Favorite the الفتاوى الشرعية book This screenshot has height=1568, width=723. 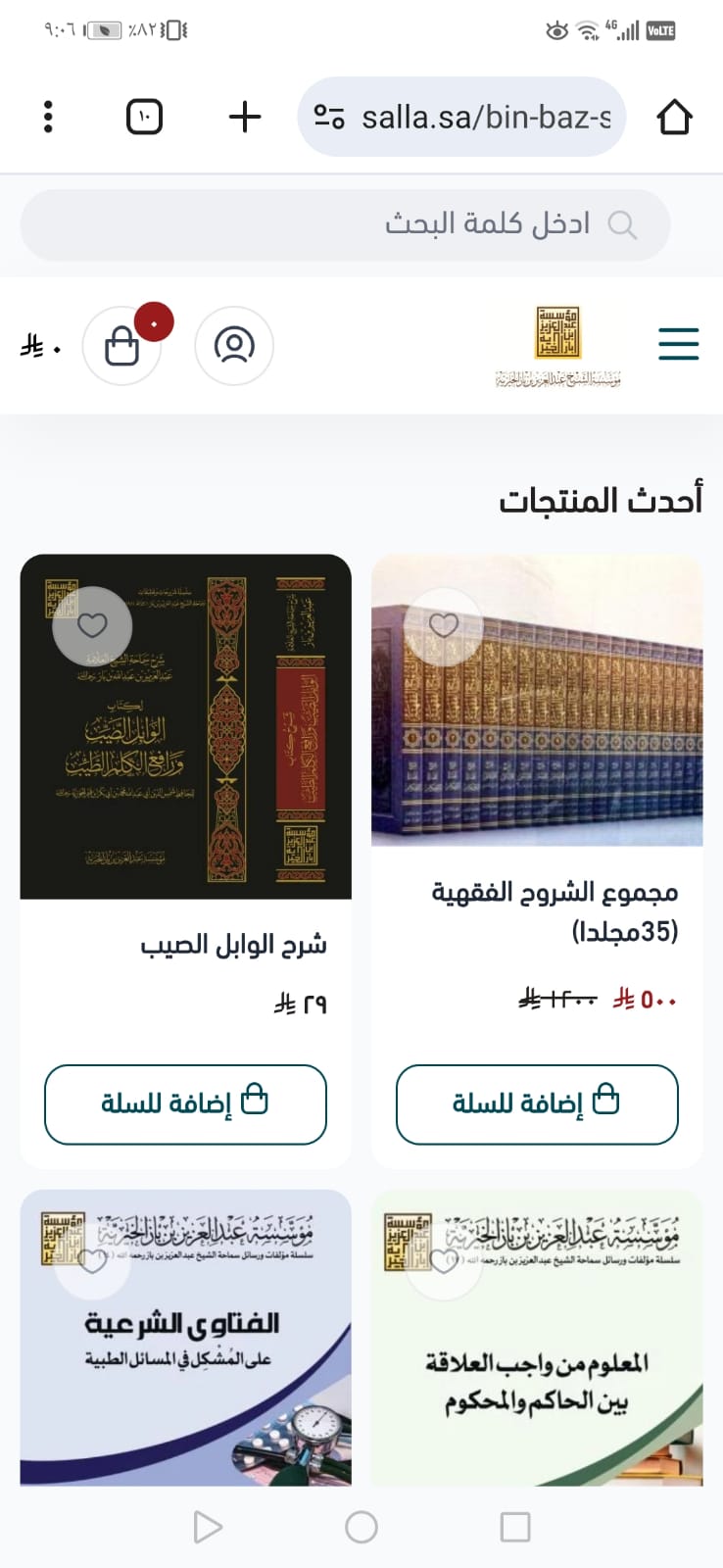[91, 1261]
